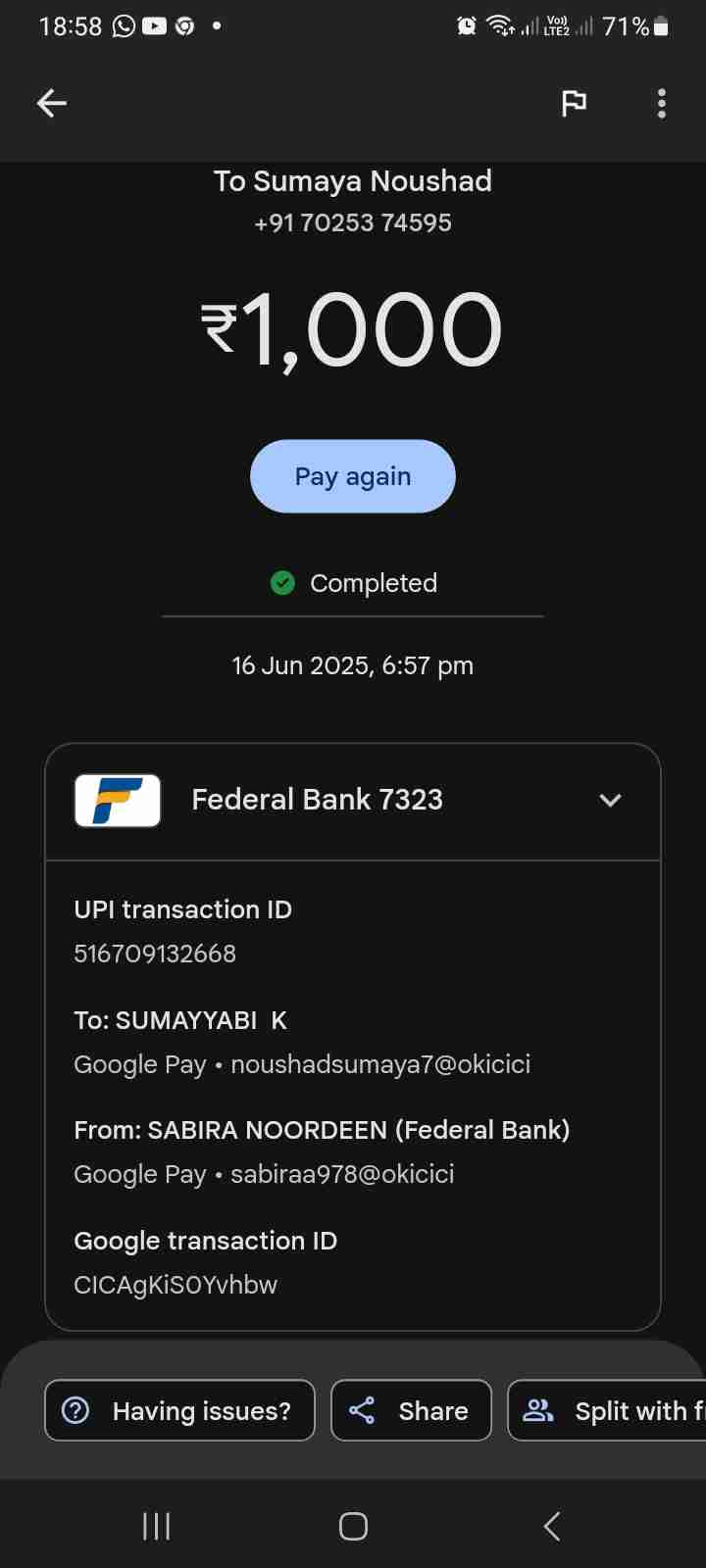This screenshot has height=1568, width=706.
Task: Open the three-dot overflow menu
Action: 662,103
